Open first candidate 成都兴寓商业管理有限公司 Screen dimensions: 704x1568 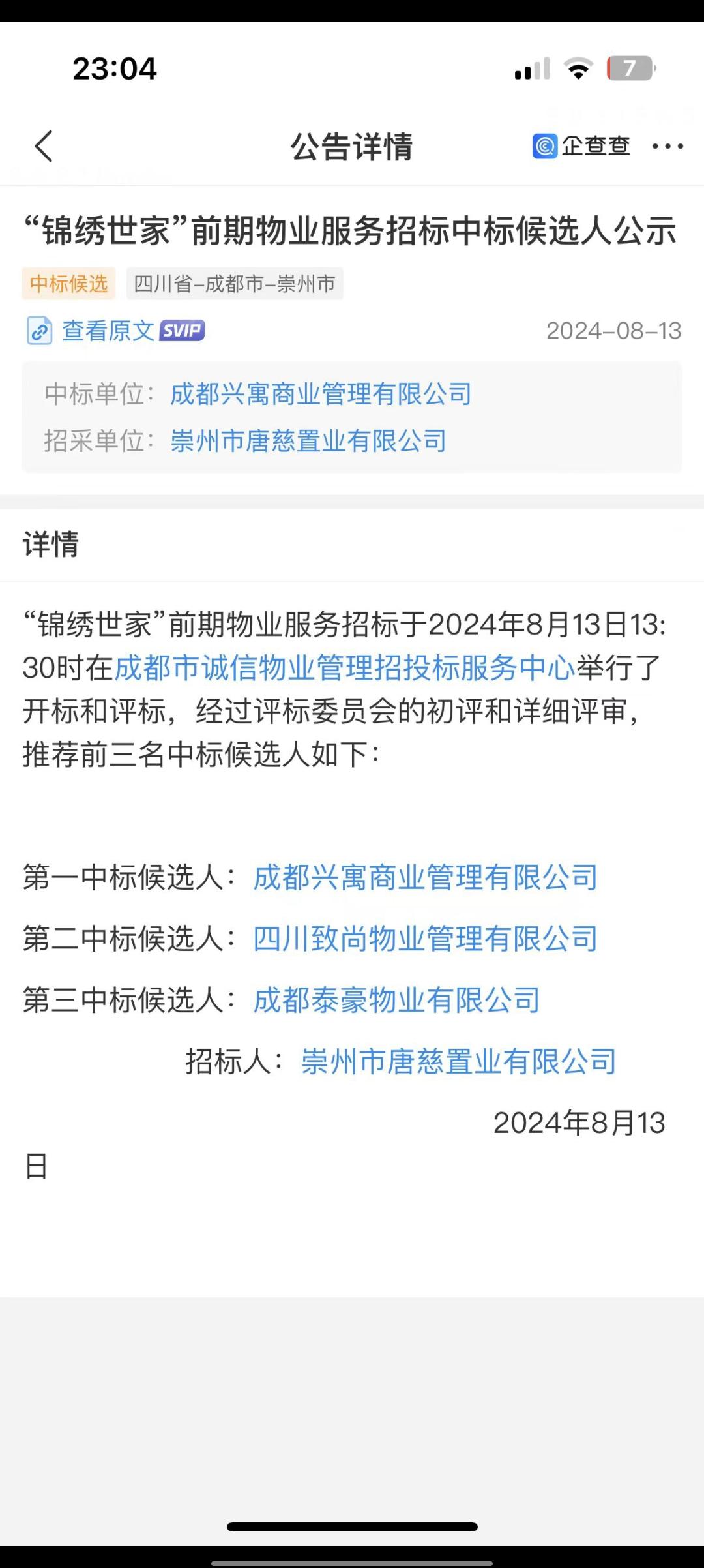pos(425,877)
